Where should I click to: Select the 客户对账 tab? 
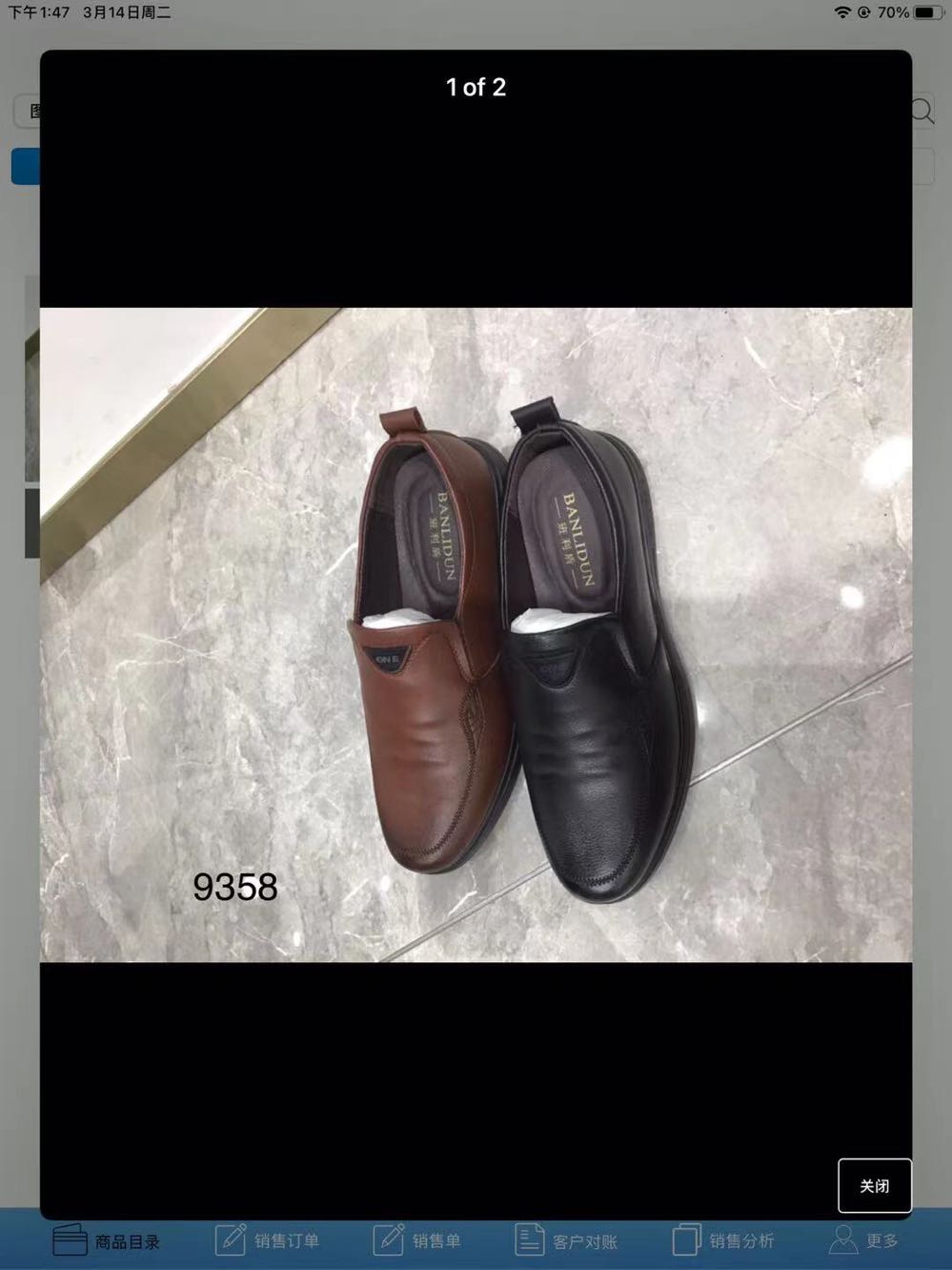click(566, 1240)
